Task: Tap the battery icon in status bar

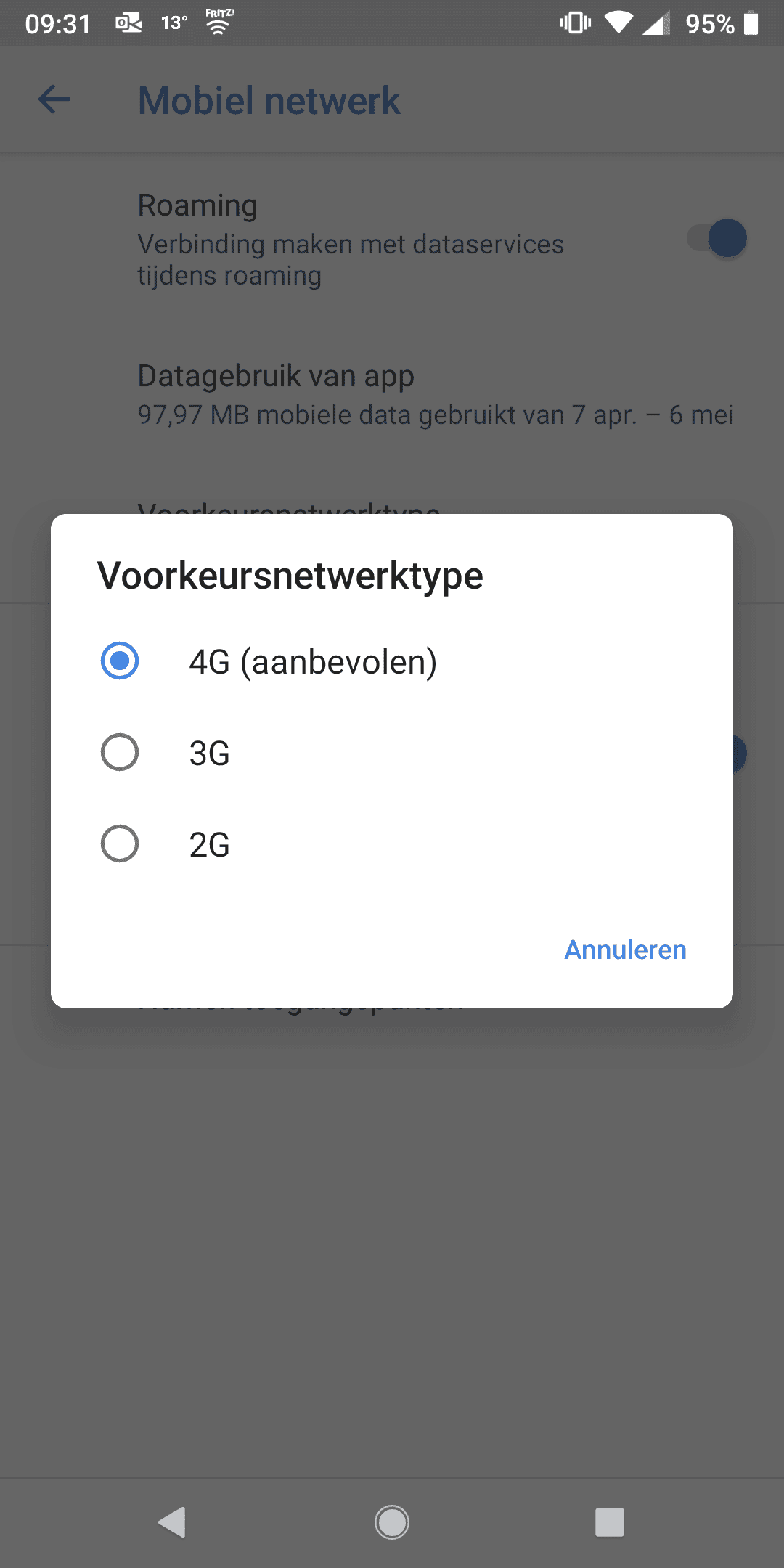Action: coord(749,23)
